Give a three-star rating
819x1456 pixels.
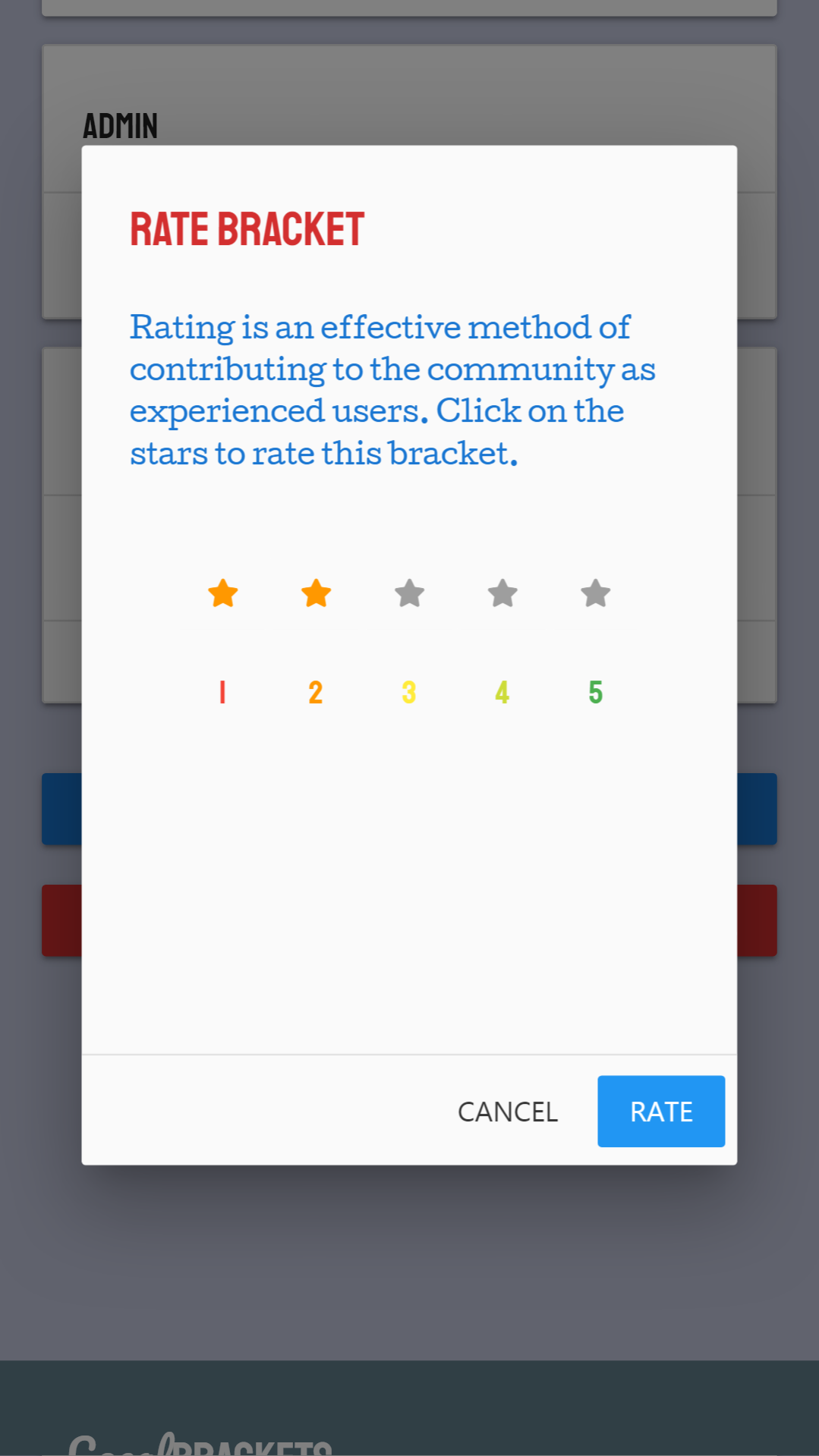tap(410, 593)
